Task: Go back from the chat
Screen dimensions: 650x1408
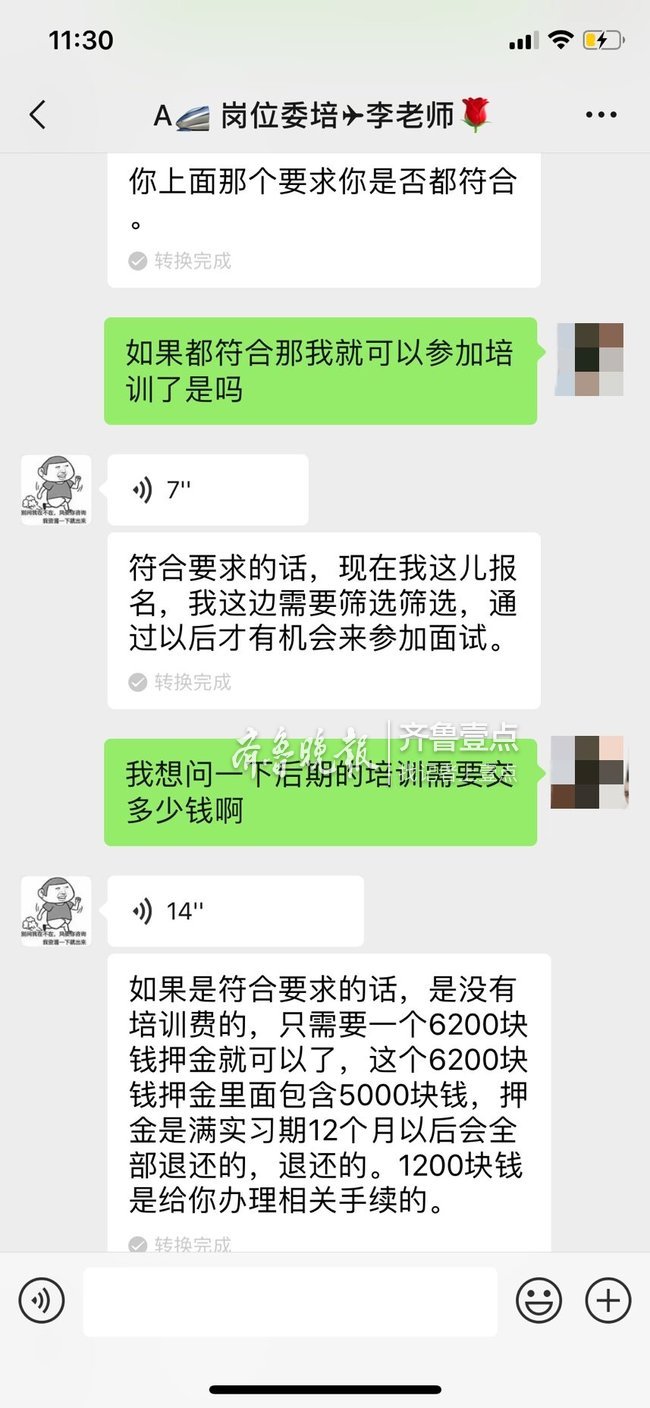Action: click(x=38, y=115)
